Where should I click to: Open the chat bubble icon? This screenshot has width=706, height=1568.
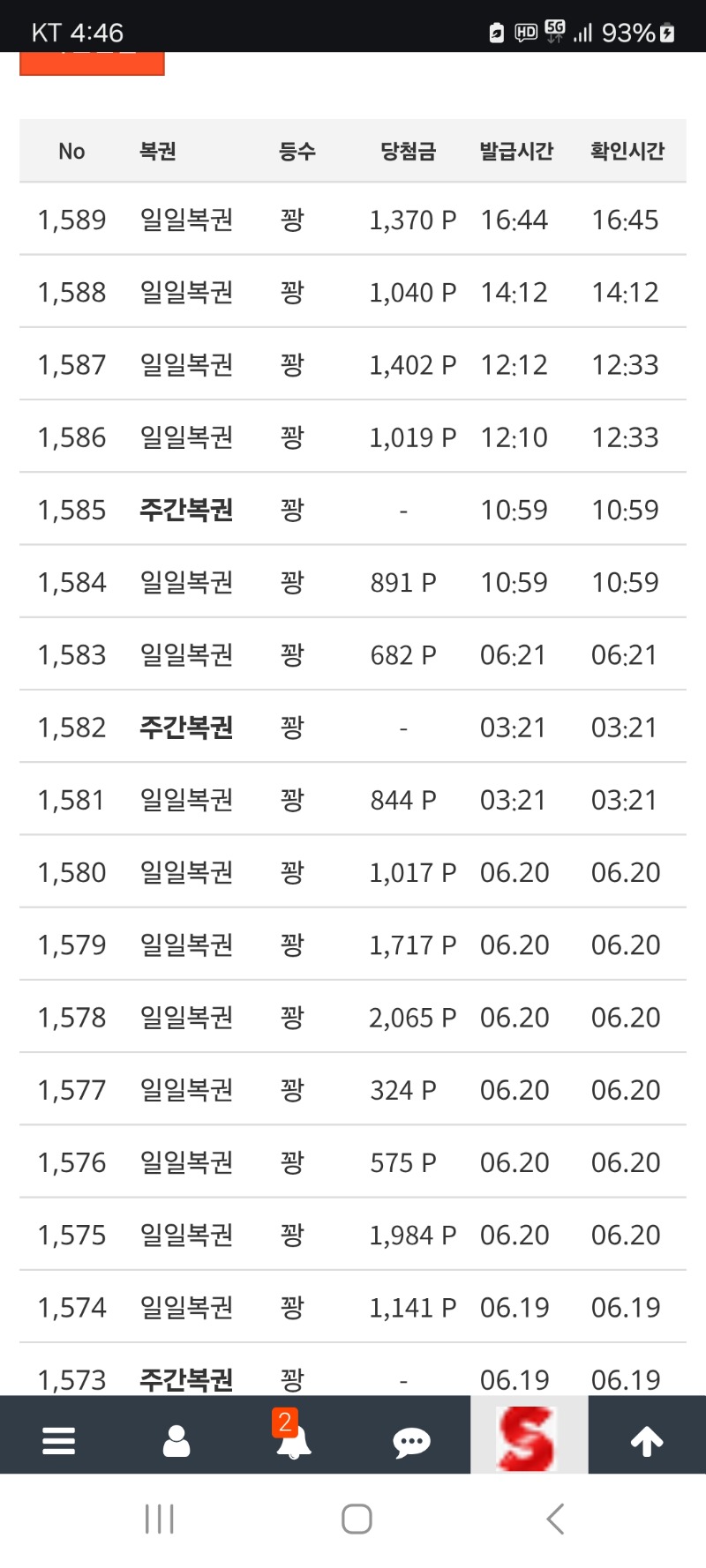pos(411,1442)
